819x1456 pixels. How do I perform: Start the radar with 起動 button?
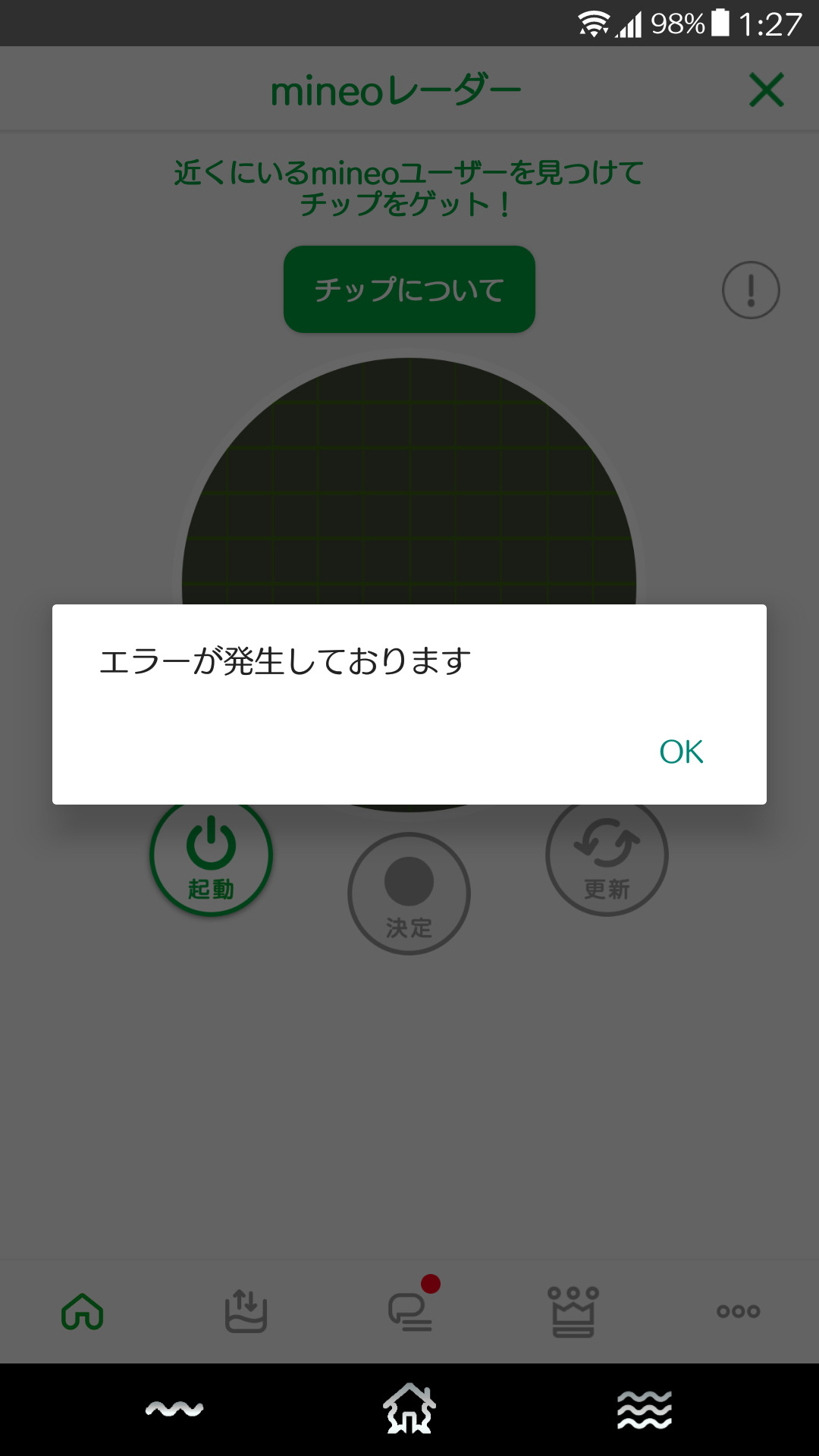point(211,855)
